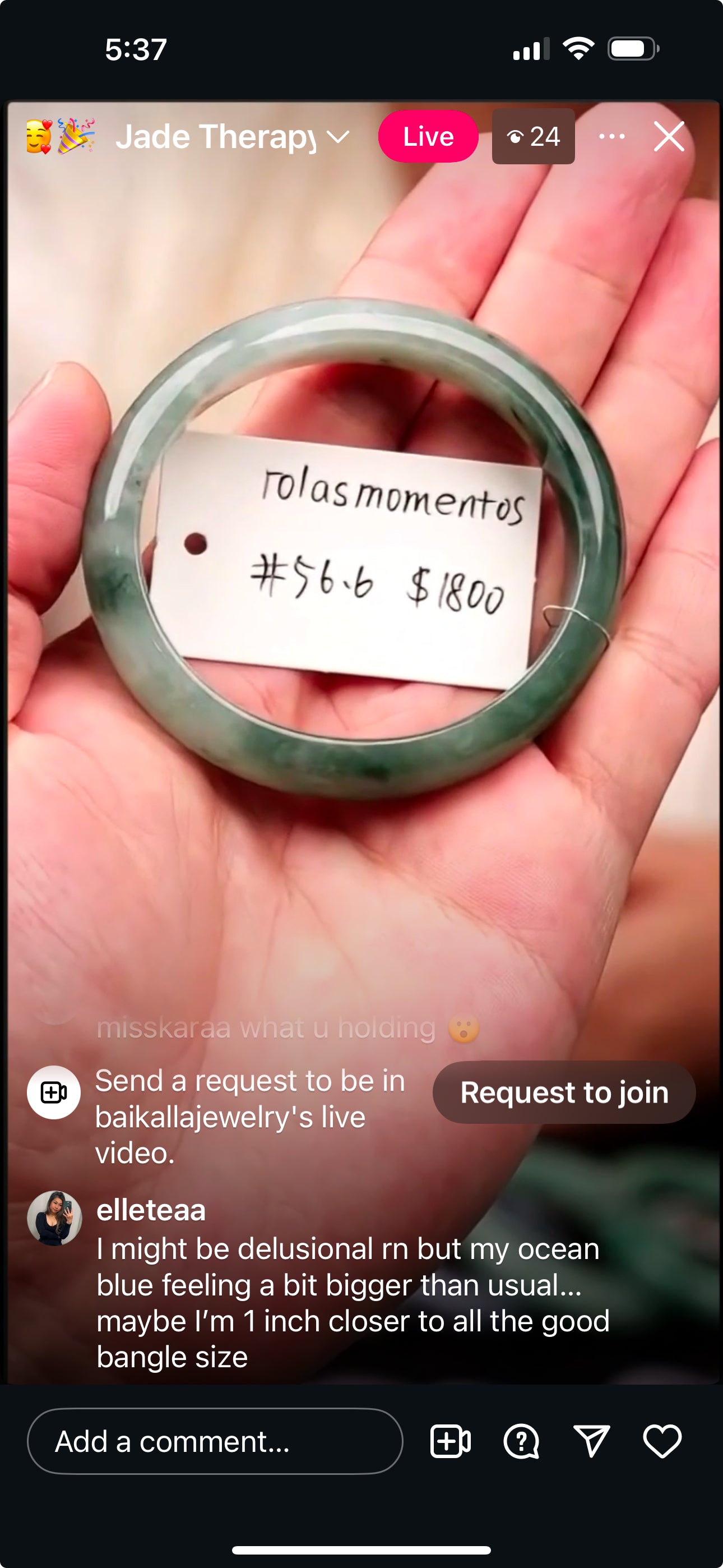723x1568 pixels.
Task: Ask a question with the question icon
Action: [x=521, y=1441]
